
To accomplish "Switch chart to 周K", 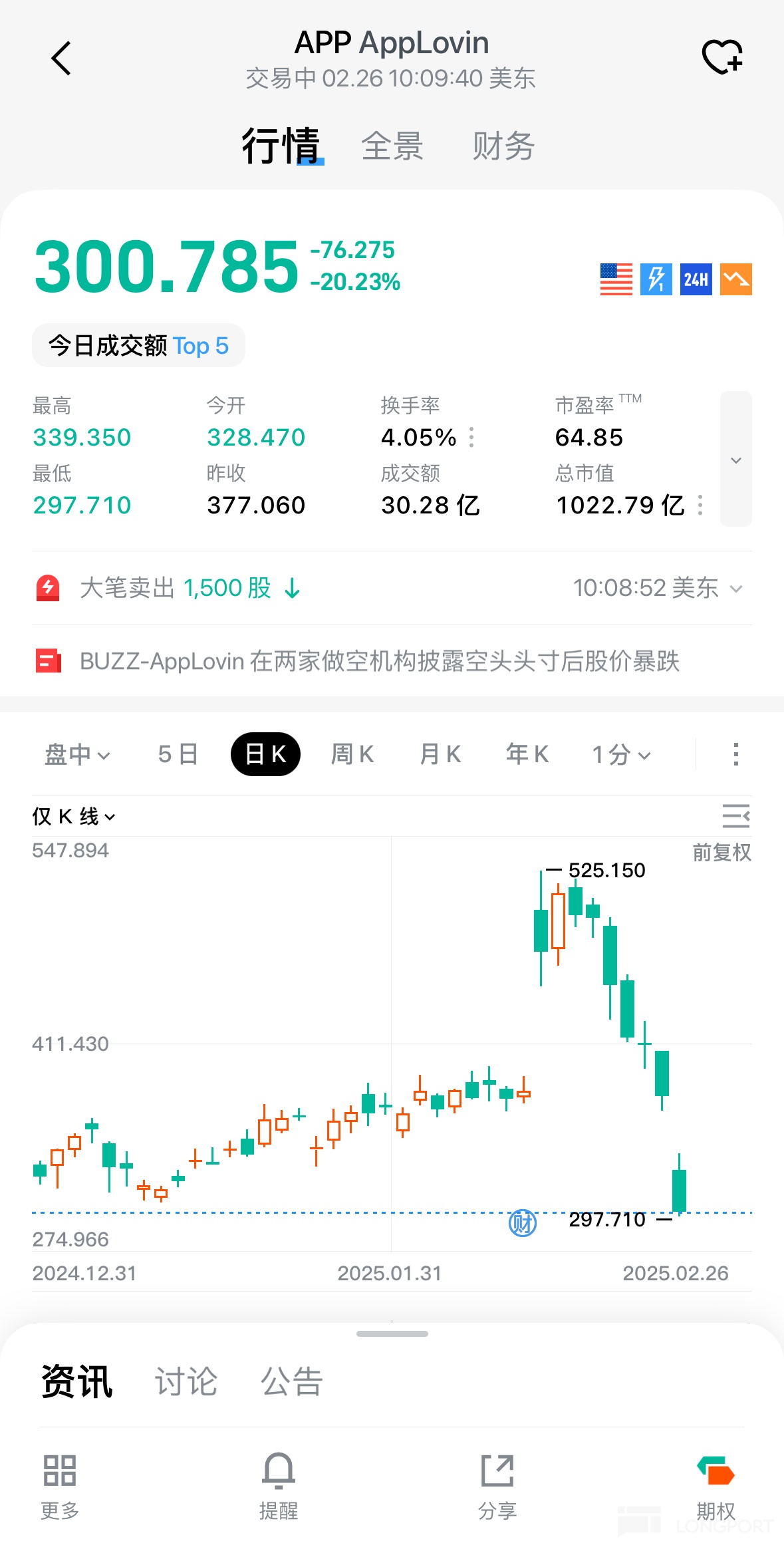I will (x=352, y=754).
